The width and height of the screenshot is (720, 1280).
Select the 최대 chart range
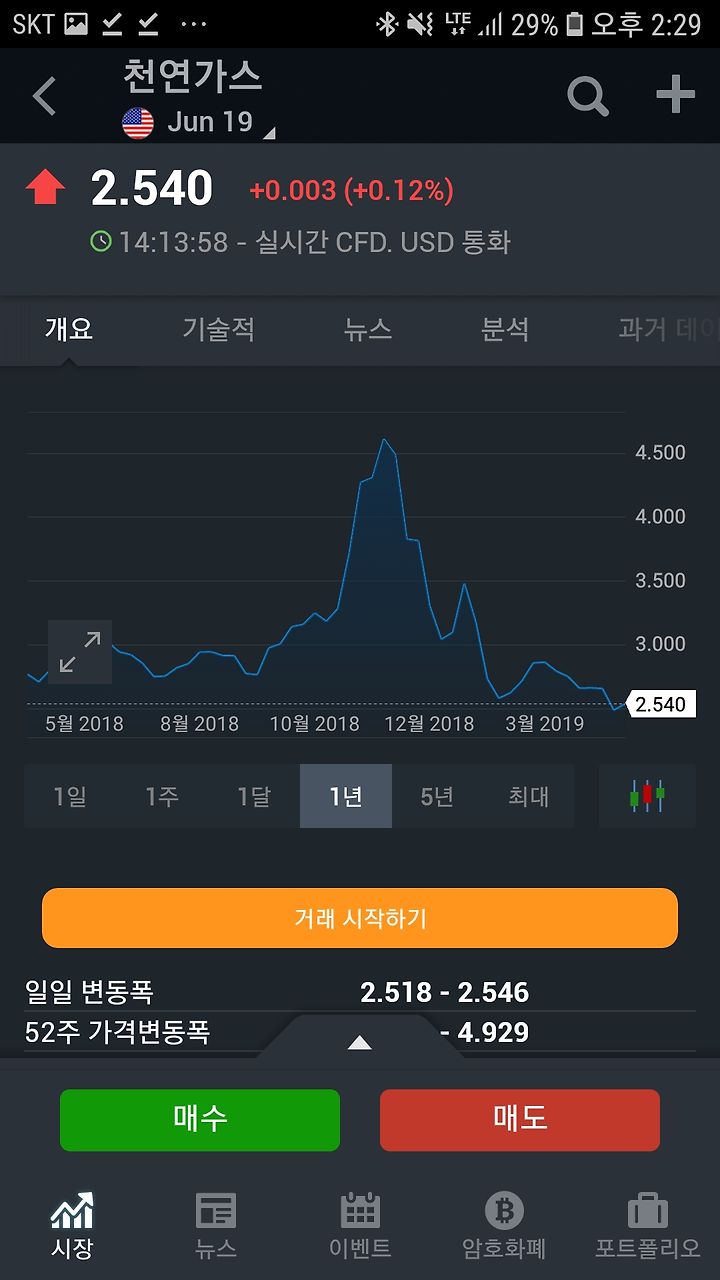click(528, 796)
